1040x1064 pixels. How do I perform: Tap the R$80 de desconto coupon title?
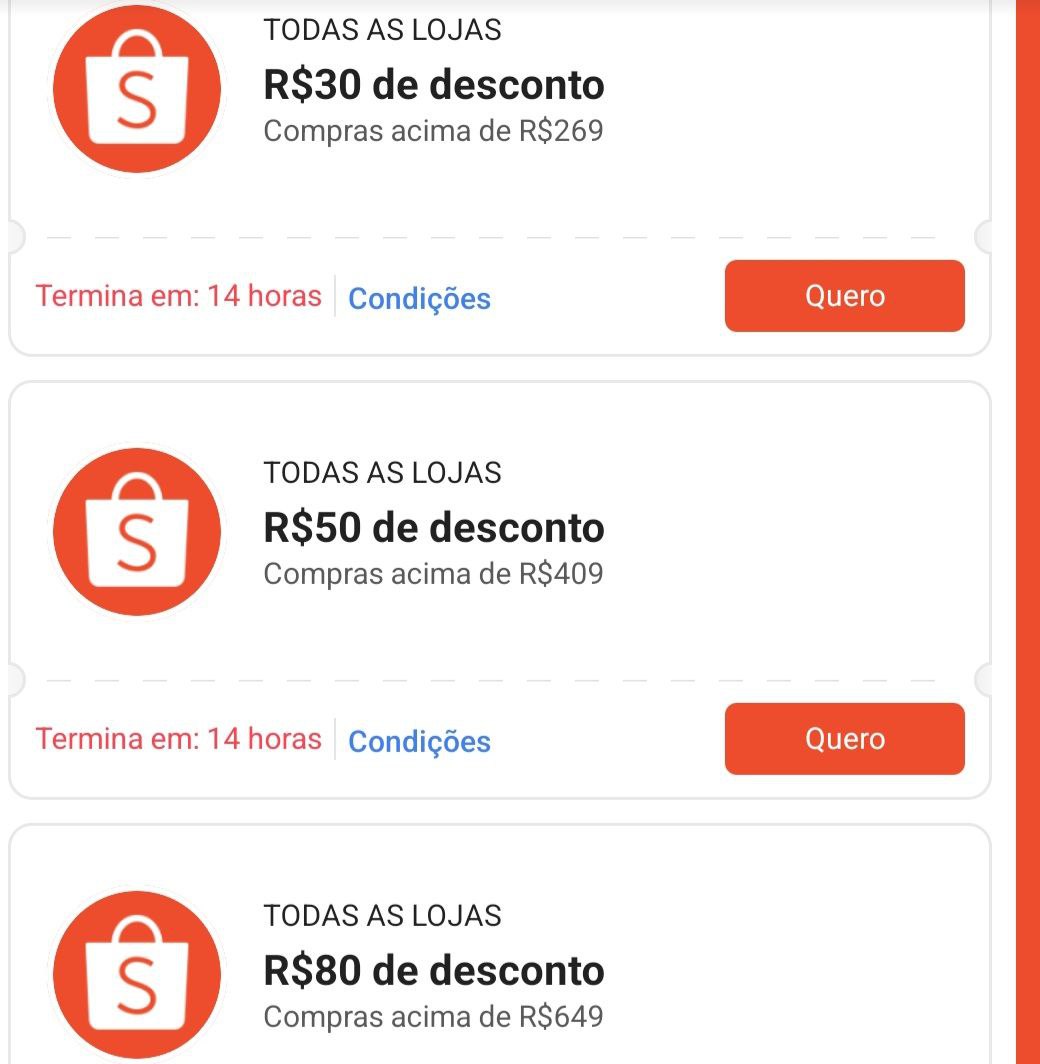pyautogui.click(x=434, y=970)
